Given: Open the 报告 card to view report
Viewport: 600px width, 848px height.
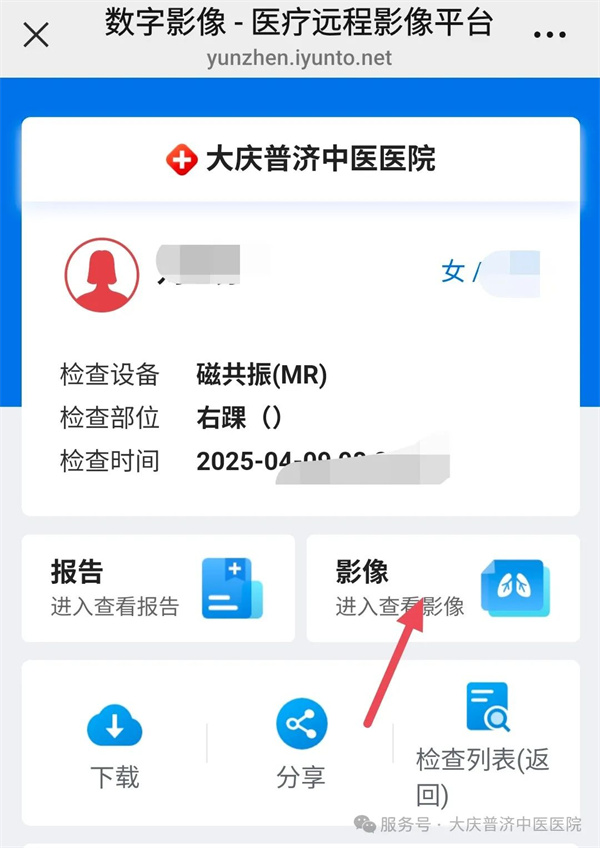Looking at the screenshot, I should pos(158,588).
